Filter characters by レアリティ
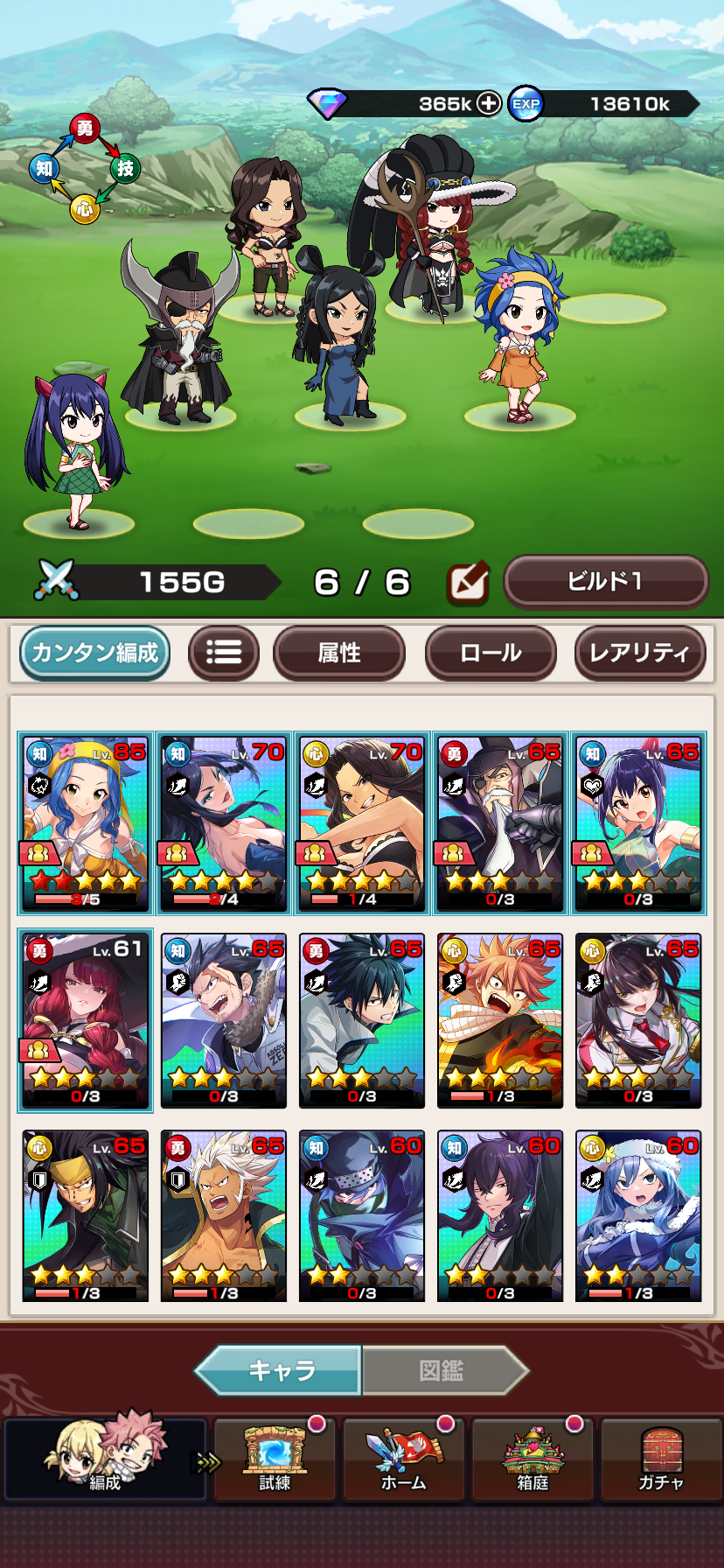The image size is (724, 1568). pyautogui.click(x=639, y=653)
